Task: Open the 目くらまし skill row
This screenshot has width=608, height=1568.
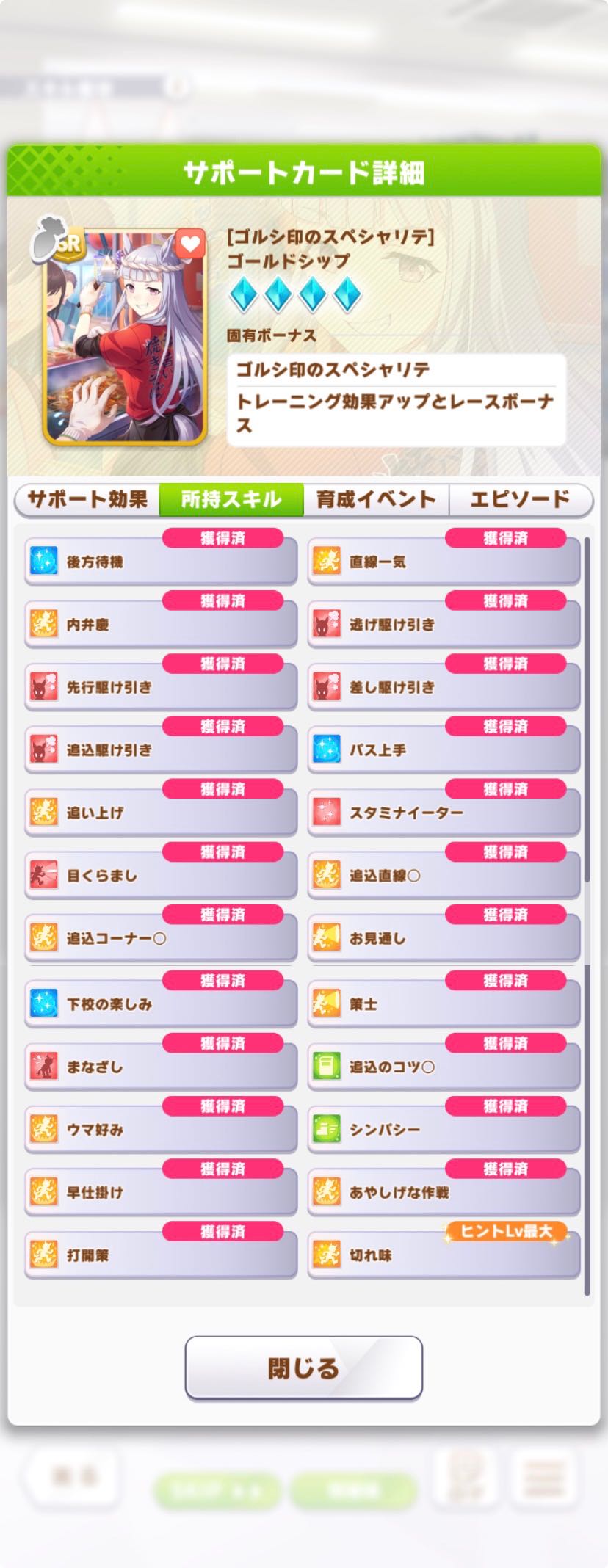Action: (x=160, y=875)
